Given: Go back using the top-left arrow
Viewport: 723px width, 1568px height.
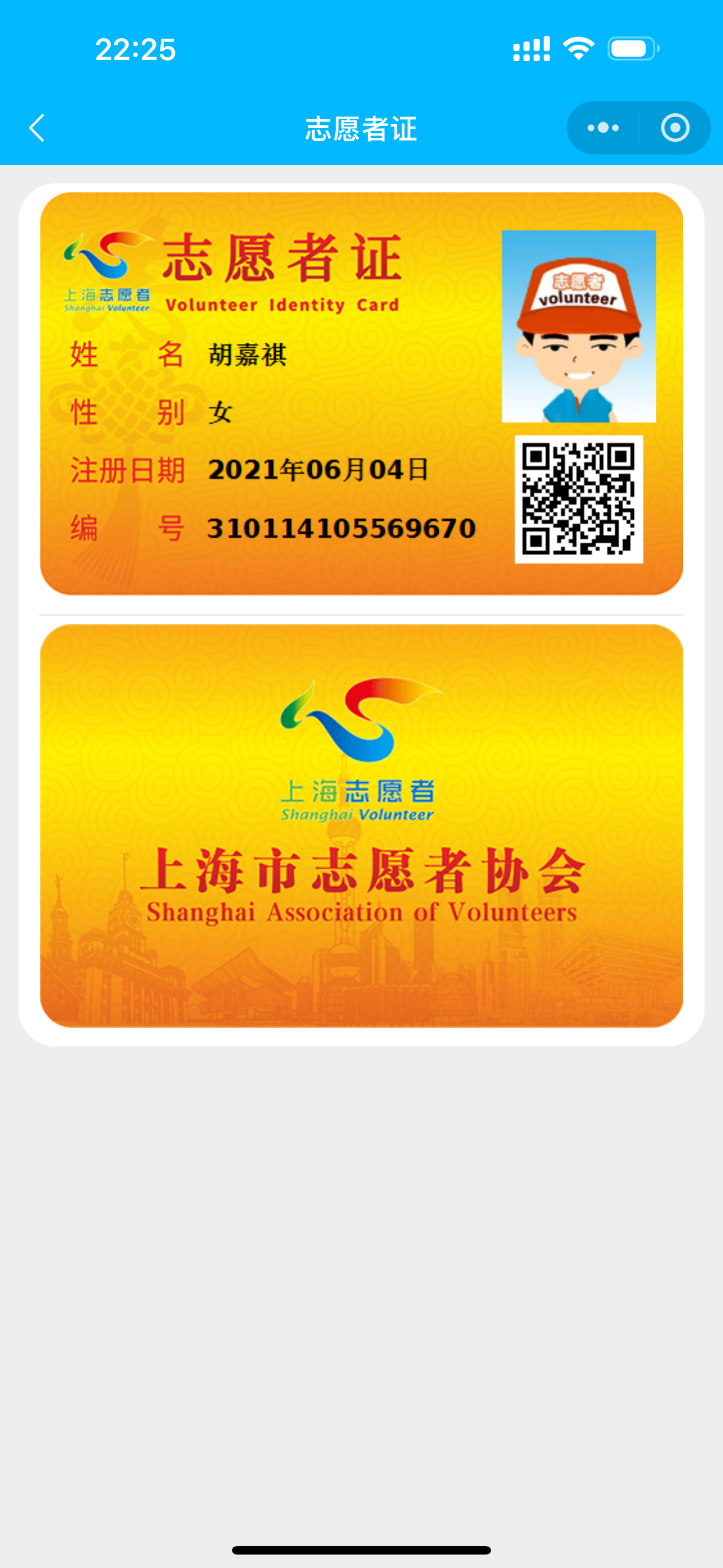Looking at the screenshot, I should (x=37, y=128).
